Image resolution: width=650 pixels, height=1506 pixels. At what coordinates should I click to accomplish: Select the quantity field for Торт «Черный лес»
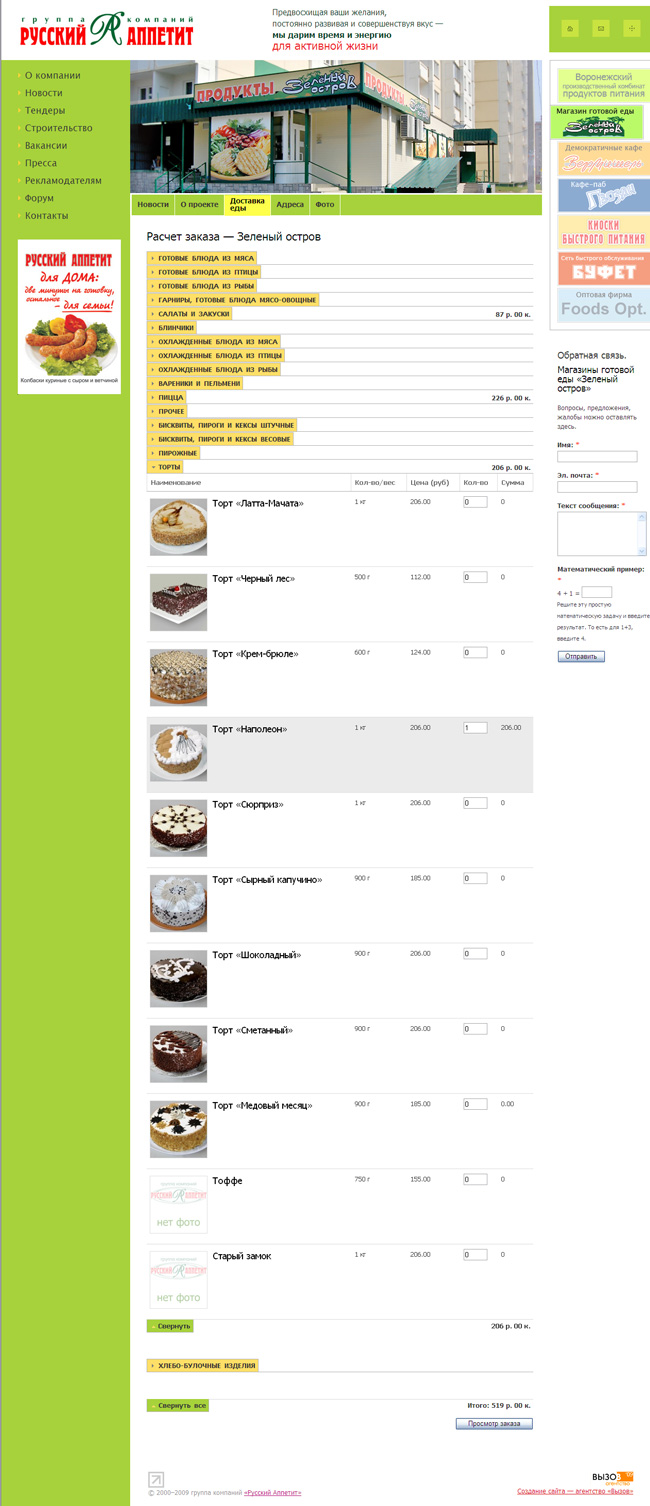click(475, 577)
